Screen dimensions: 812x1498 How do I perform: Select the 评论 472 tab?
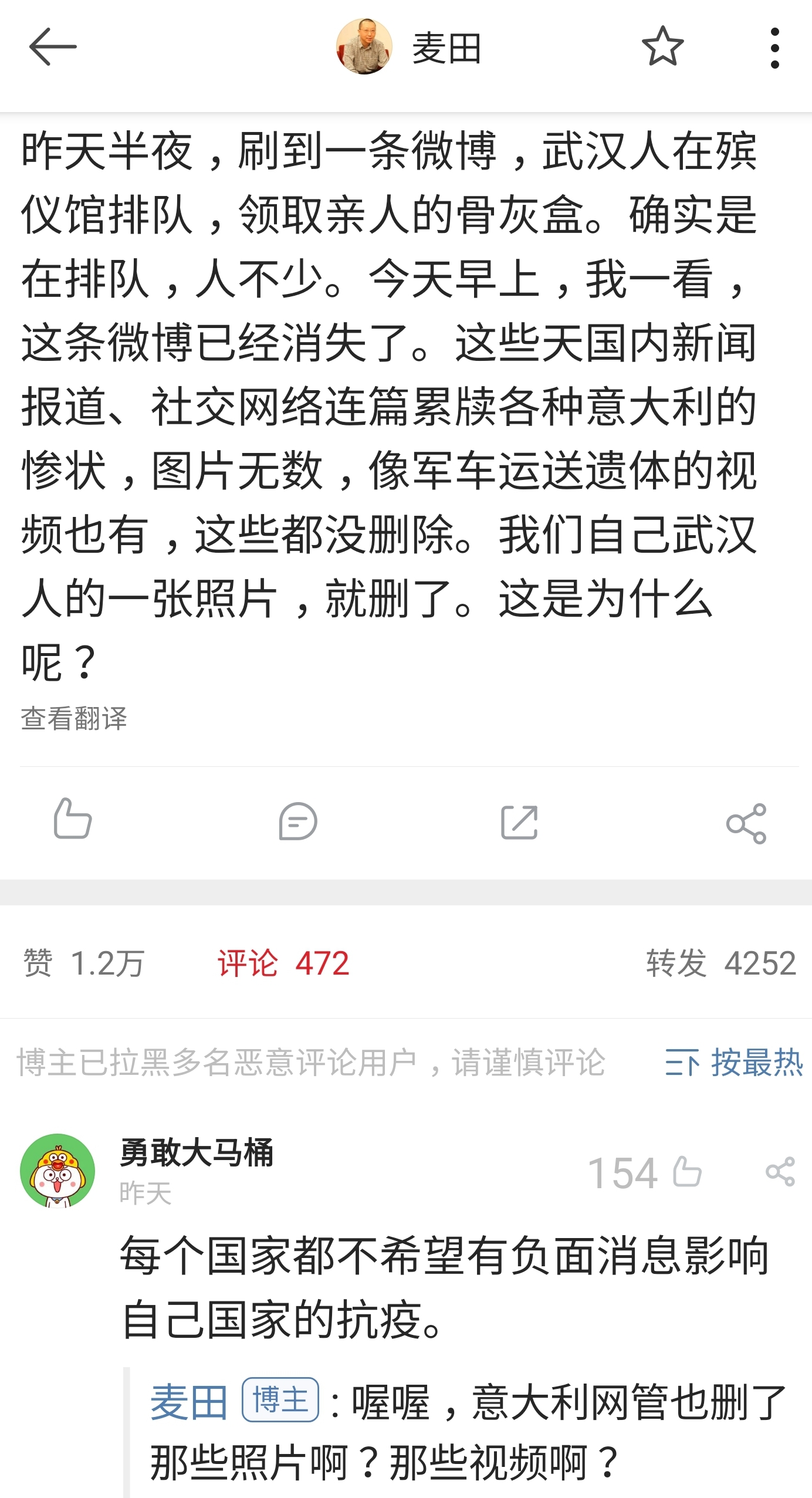[283, 963]
